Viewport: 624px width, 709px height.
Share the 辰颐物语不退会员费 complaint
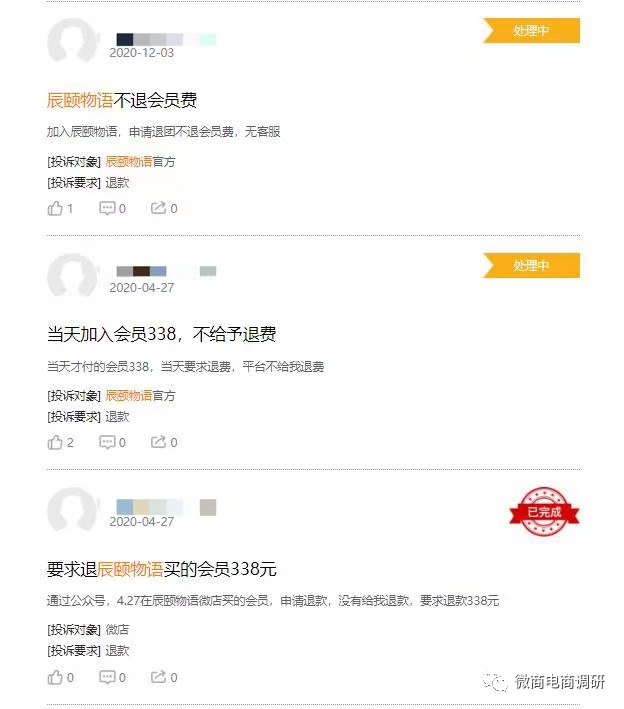[159, 208]
